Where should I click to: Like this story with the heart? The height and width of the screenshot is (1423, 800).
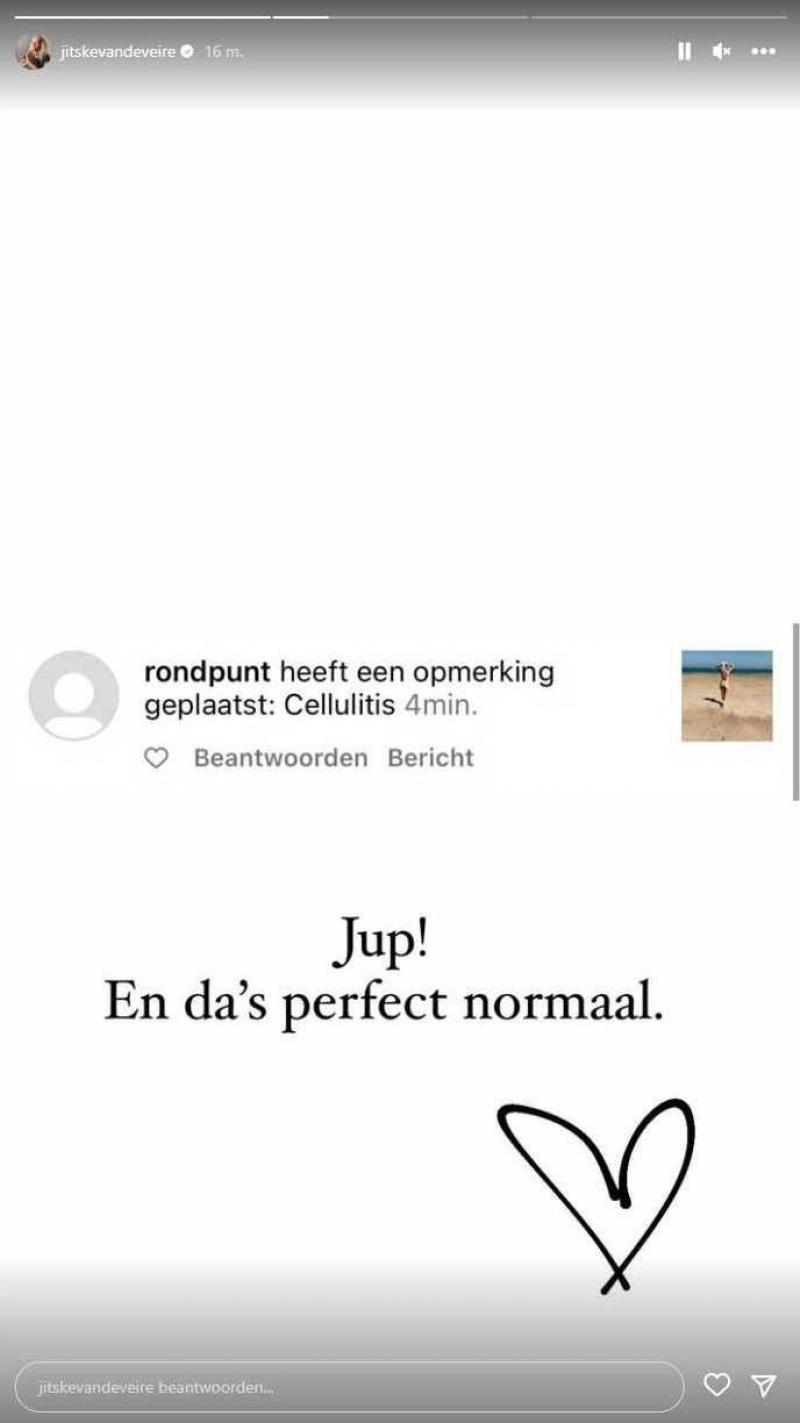coord(716,1385)
